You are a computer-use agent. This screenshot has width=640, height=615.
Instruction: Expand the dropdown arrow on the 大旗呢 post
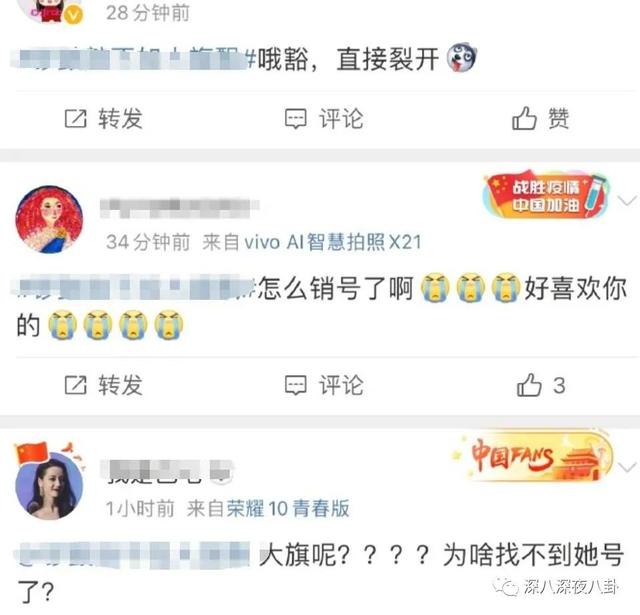[x=627, y=466]
